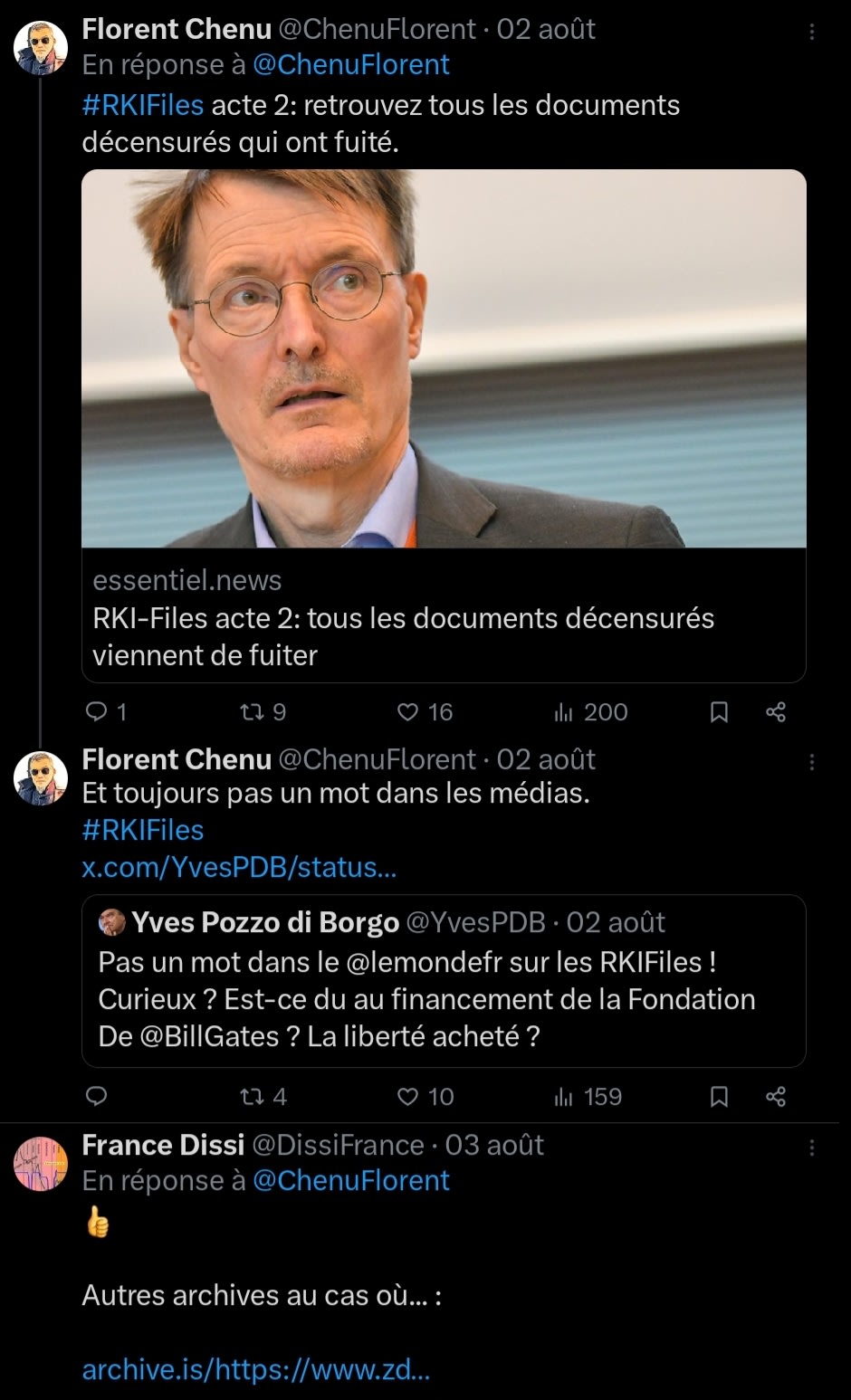Image resolution: width=851 pixels, height=1400 pixels.
Task: Open the overflow menu on the second Florent Chenu tweet
Action: pyautogui.click(x=812, y=762)
